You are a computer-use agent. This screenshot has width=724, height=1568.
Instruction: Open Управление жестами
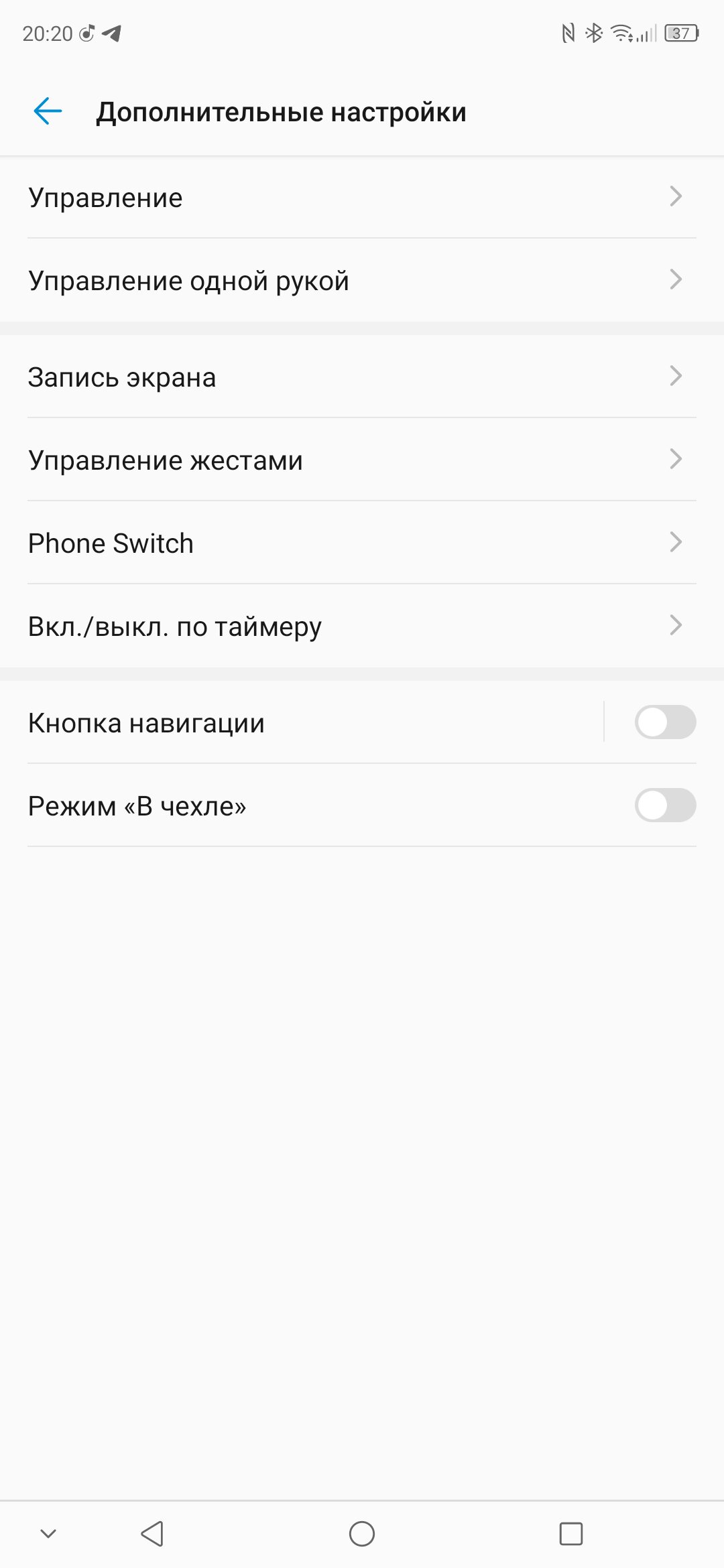[x=362, y=460]
